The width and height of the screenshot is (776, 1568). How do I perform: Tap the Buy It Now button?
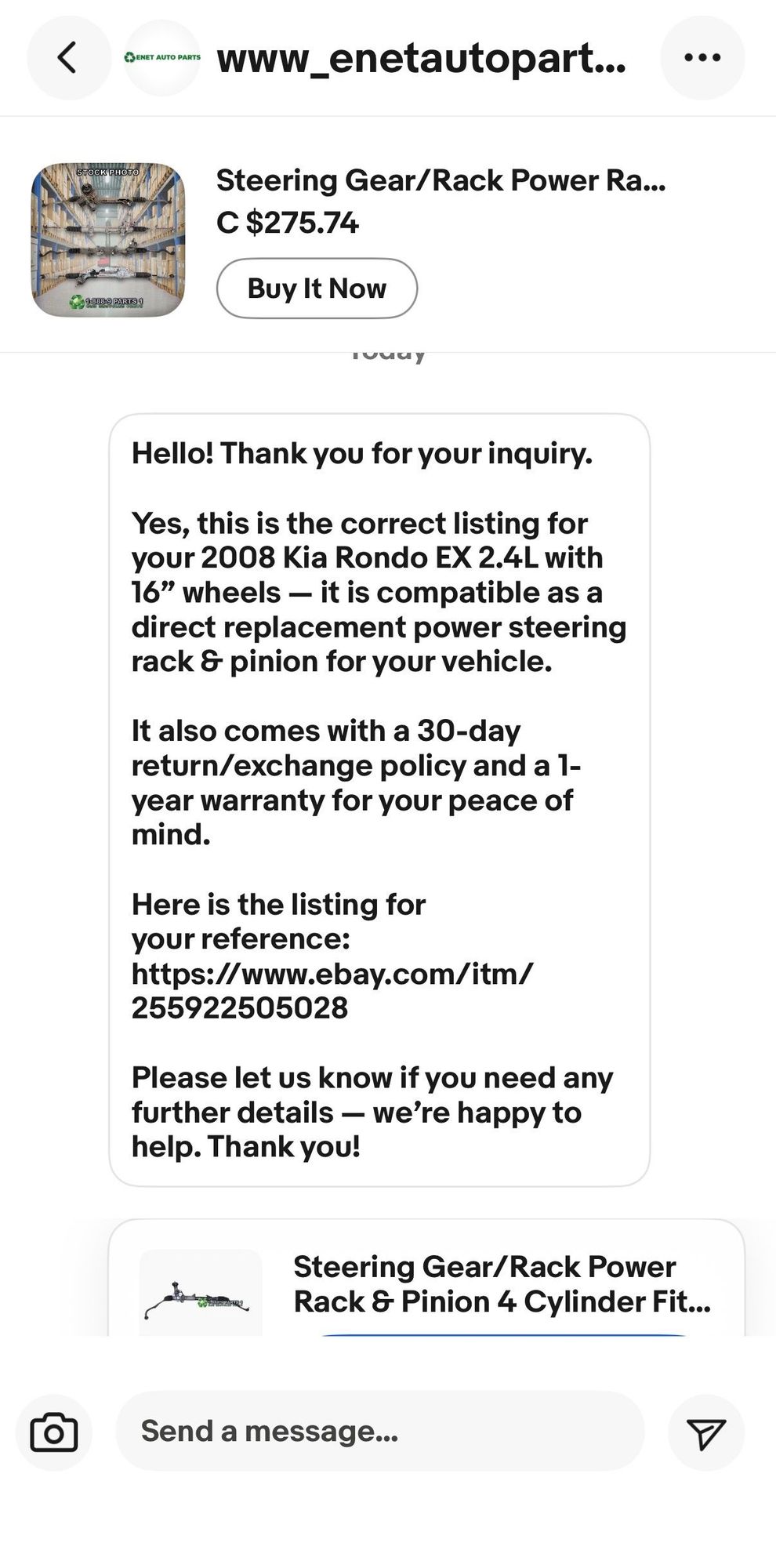pyautogui.click(x=317, y=289)
